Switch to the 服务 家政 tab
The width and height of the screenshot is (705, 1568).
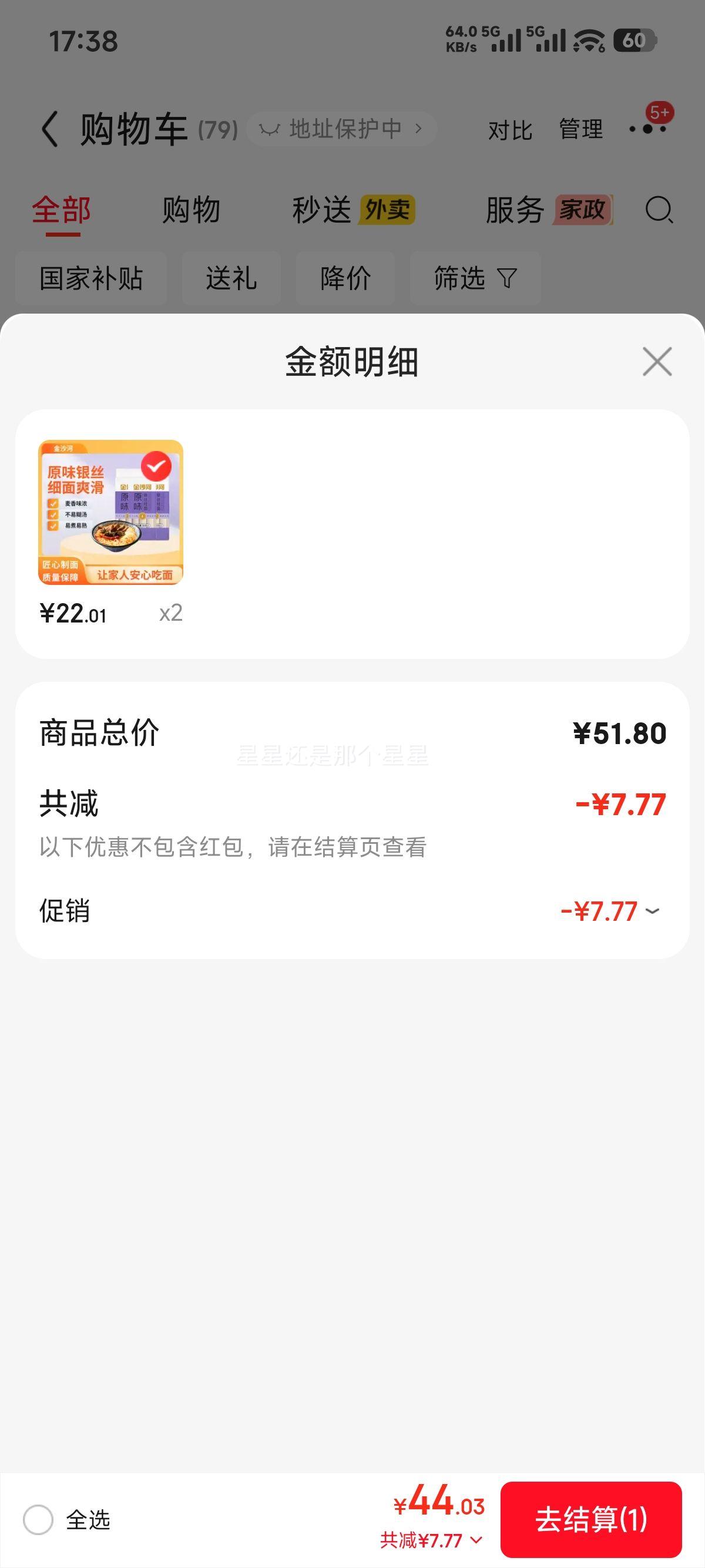[x=548, y=211]
